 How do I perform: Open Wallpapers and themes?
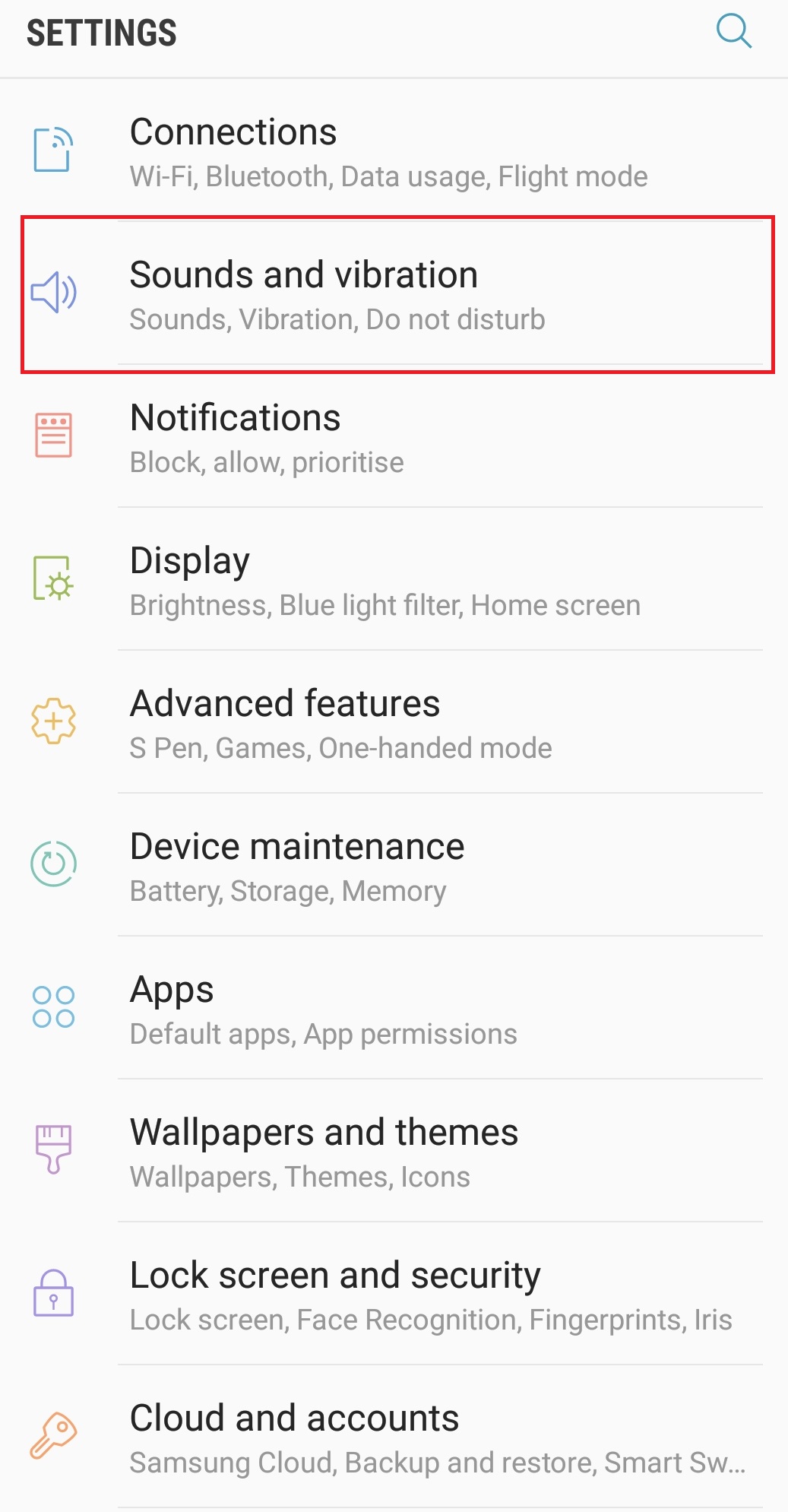pyautogui.click(x=394, y=1150)
